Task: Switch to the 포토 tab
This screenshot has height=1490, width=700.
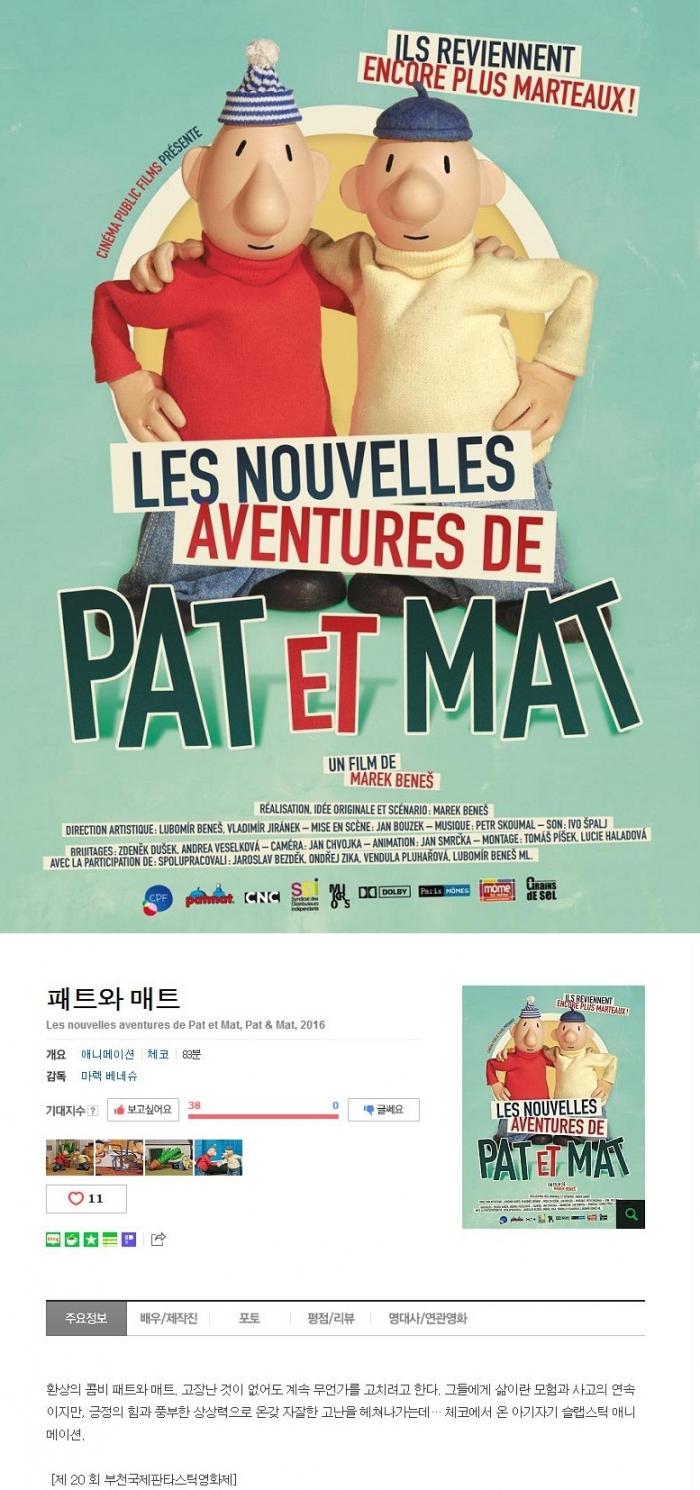Action: click(x=249, y=1318)
